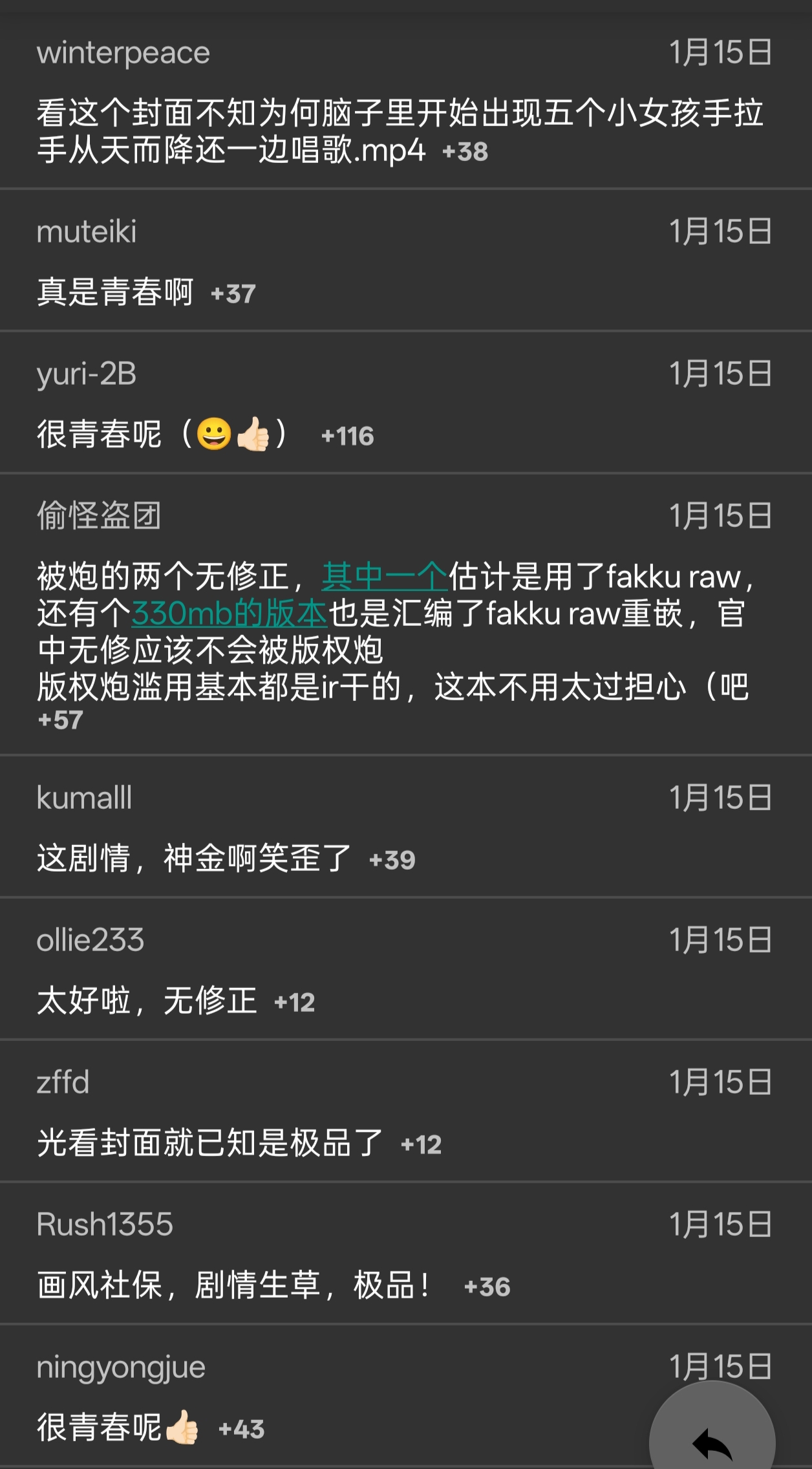Screen dimensions: 812x1469
Task: Select winterpeace's comment
Action: coord(401,131)
